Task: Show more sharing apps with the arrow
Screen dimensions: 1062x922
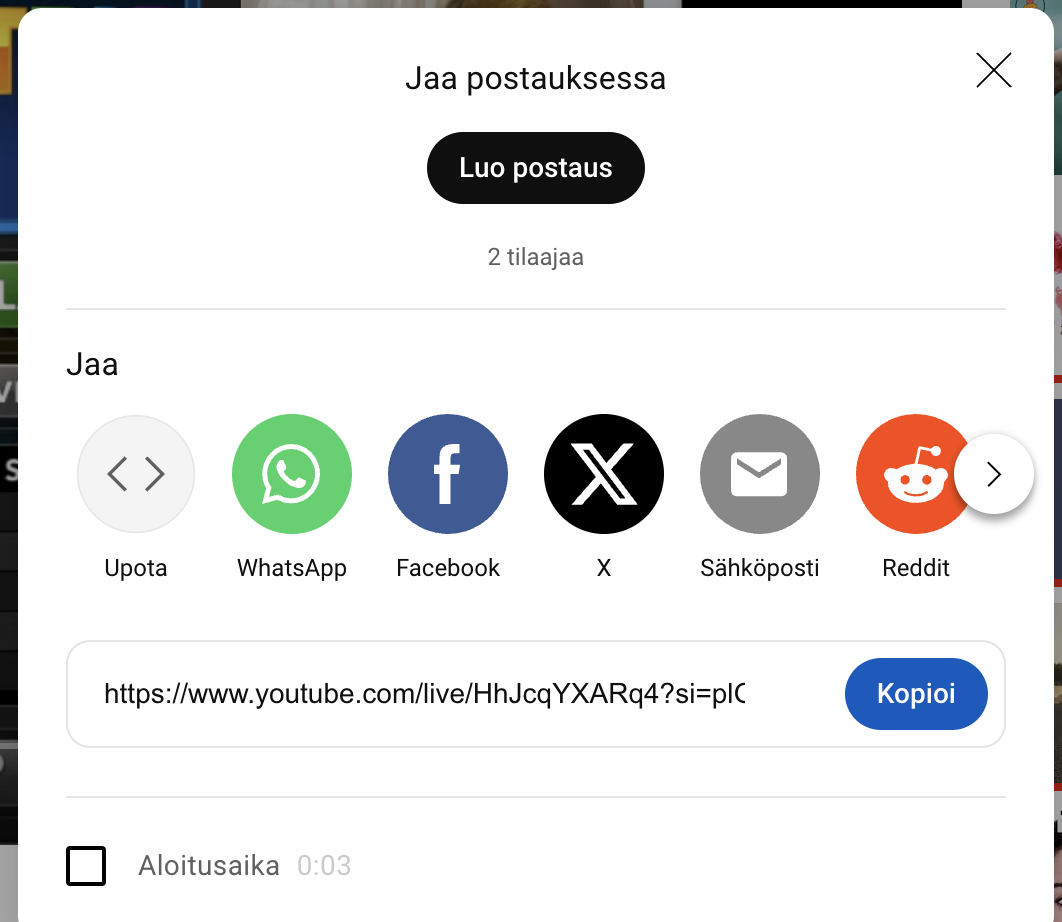Action: click(993, 474)
